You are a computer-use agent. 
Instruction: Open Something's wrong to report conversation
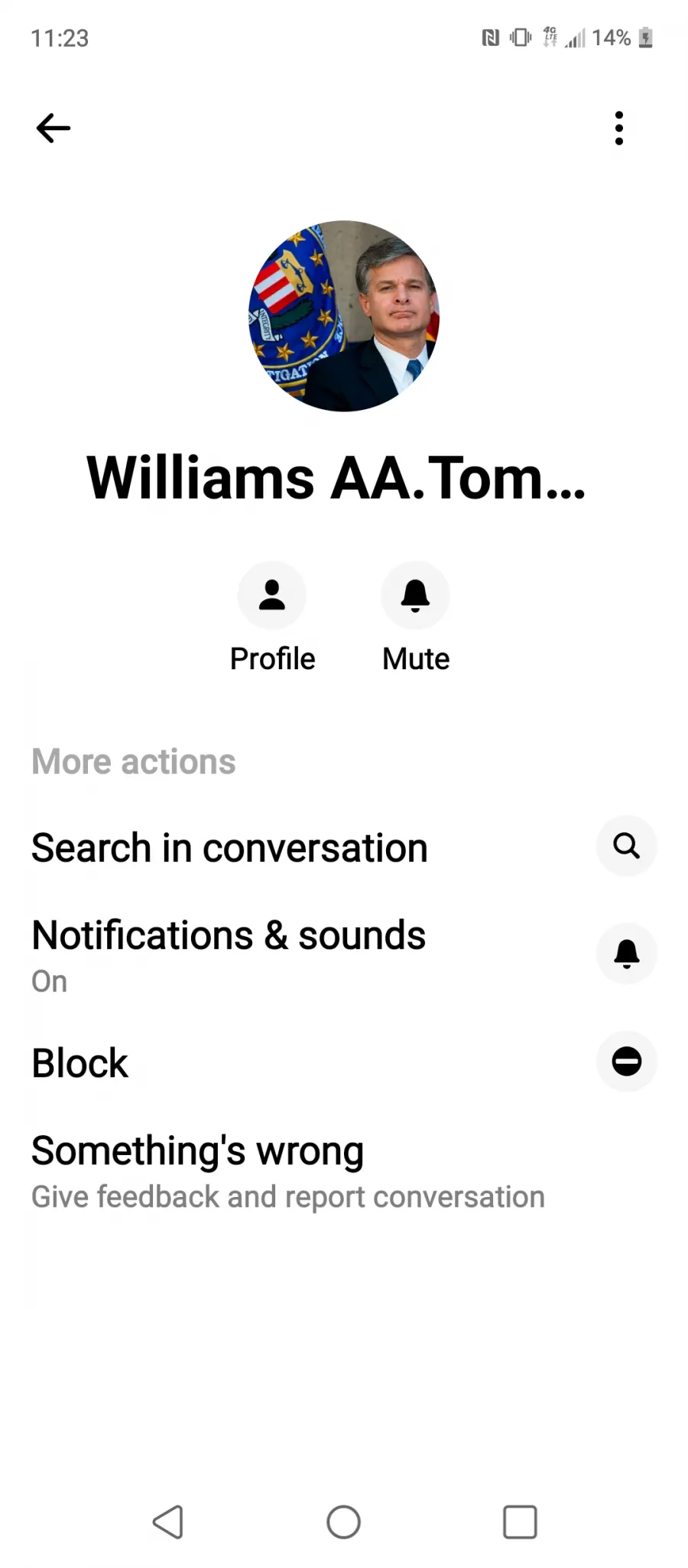344,1173
